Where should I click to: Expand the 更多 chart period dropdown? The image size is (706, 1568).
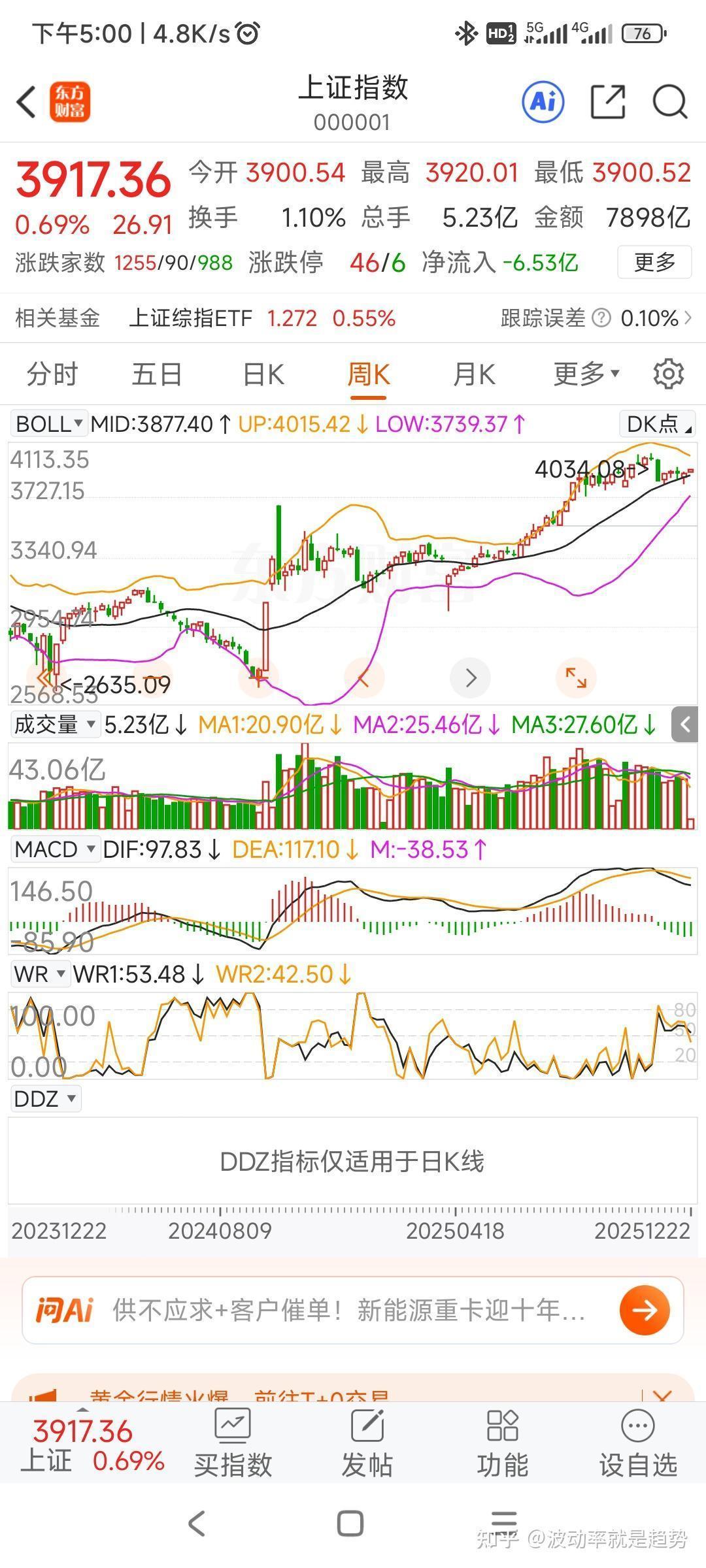coord(586,375)
